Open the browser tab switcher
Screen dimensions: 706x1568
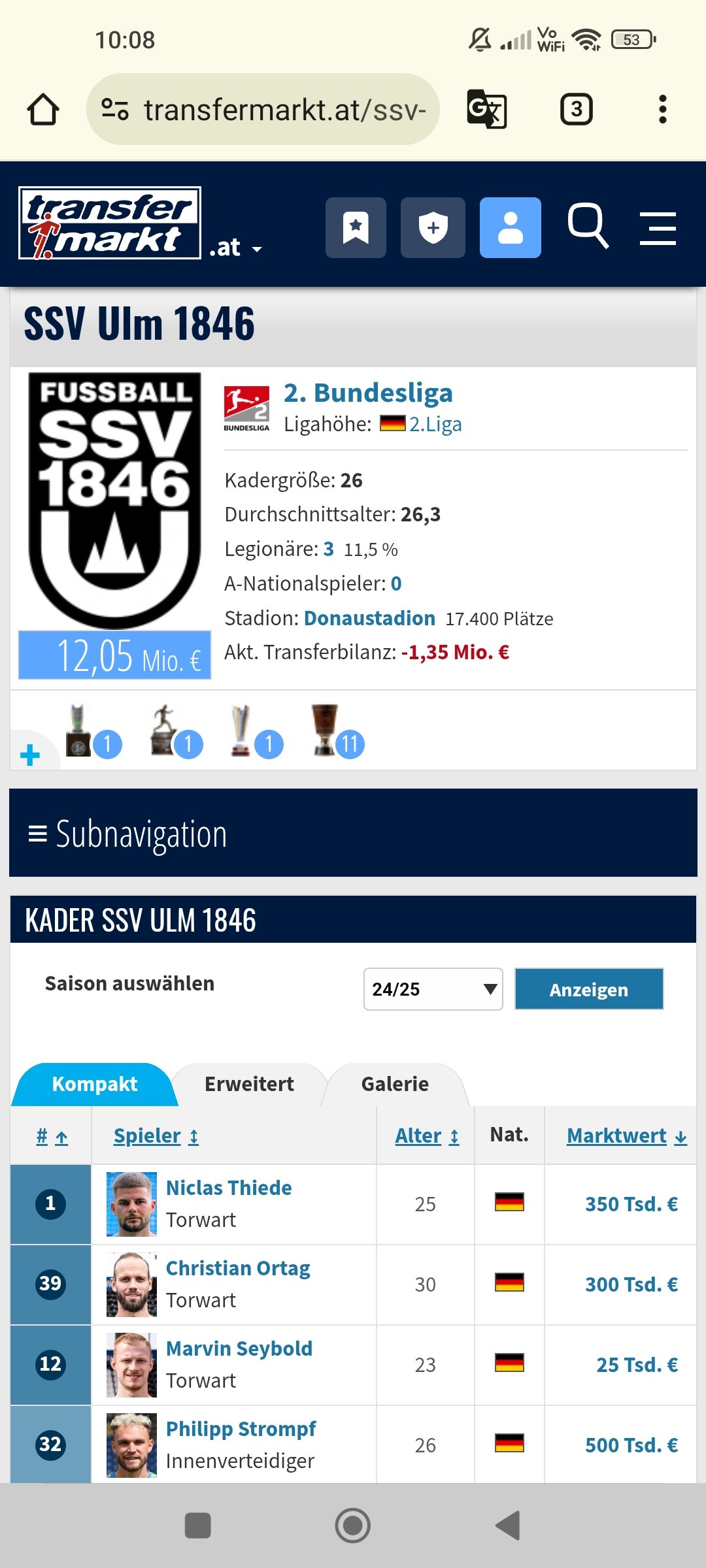(577, 109)
